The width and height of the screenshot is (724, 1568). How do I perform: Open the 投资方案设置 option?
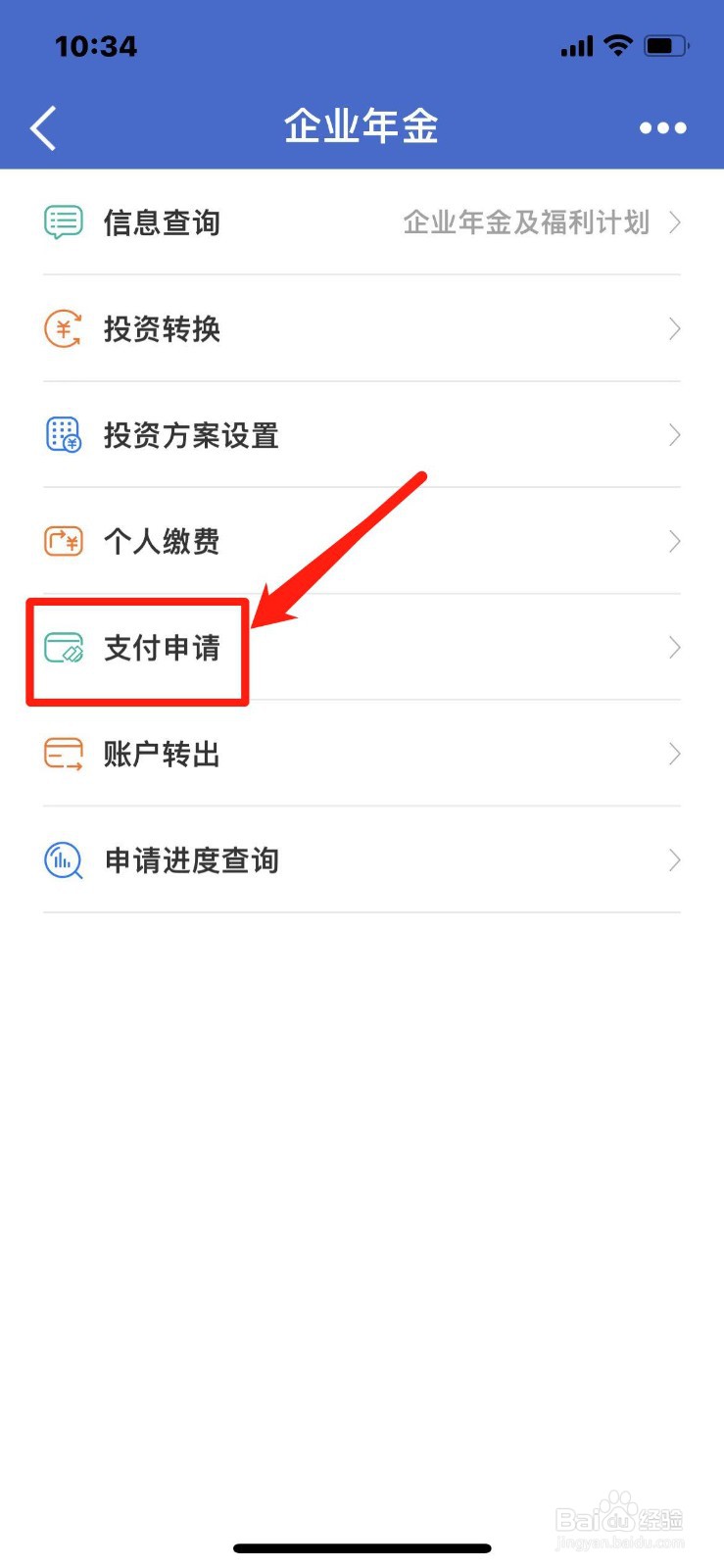pyautogui.click(x=192, y=435)
